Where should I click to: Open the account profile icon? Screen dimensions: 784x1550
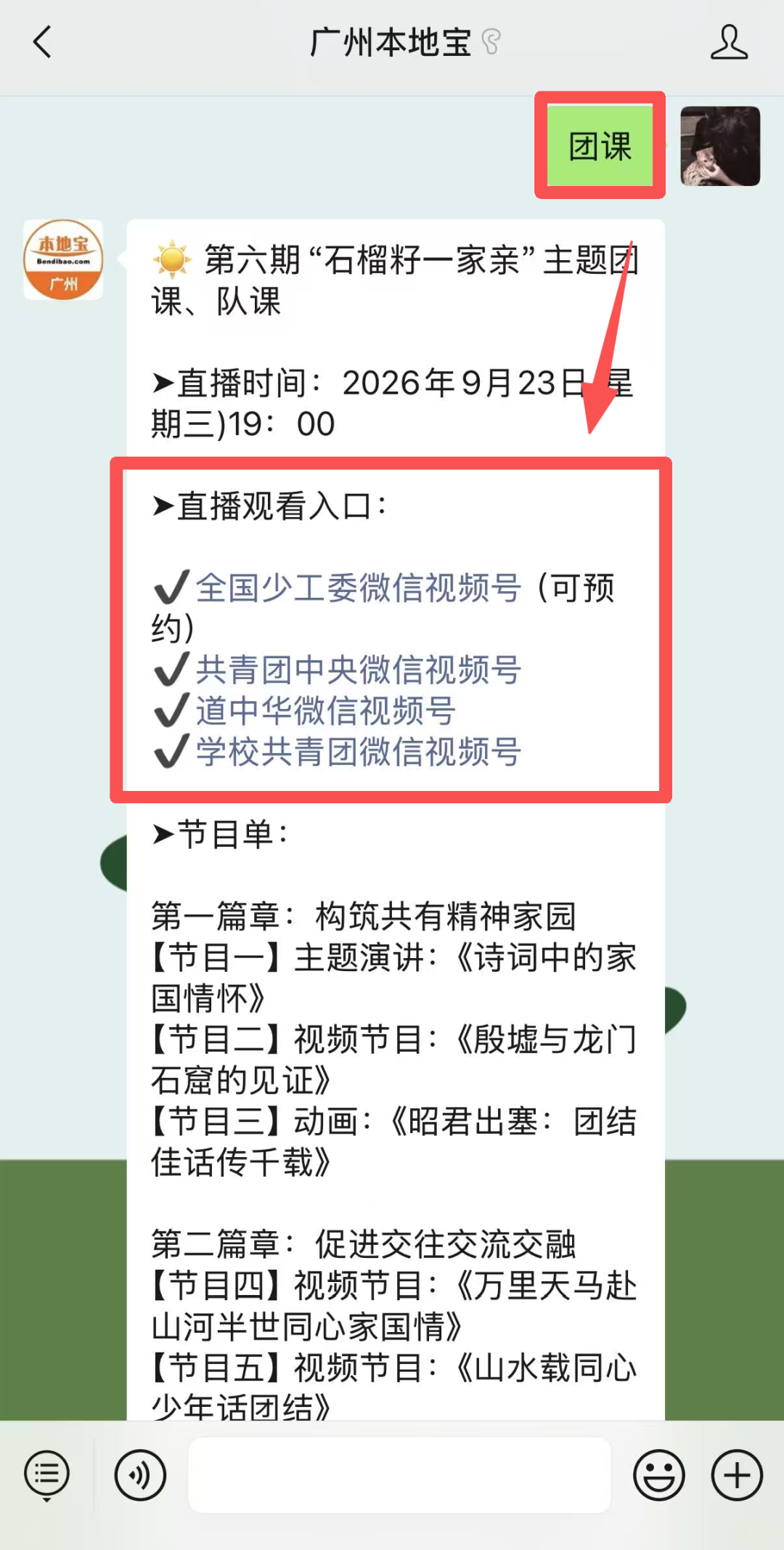click(728, 42)
